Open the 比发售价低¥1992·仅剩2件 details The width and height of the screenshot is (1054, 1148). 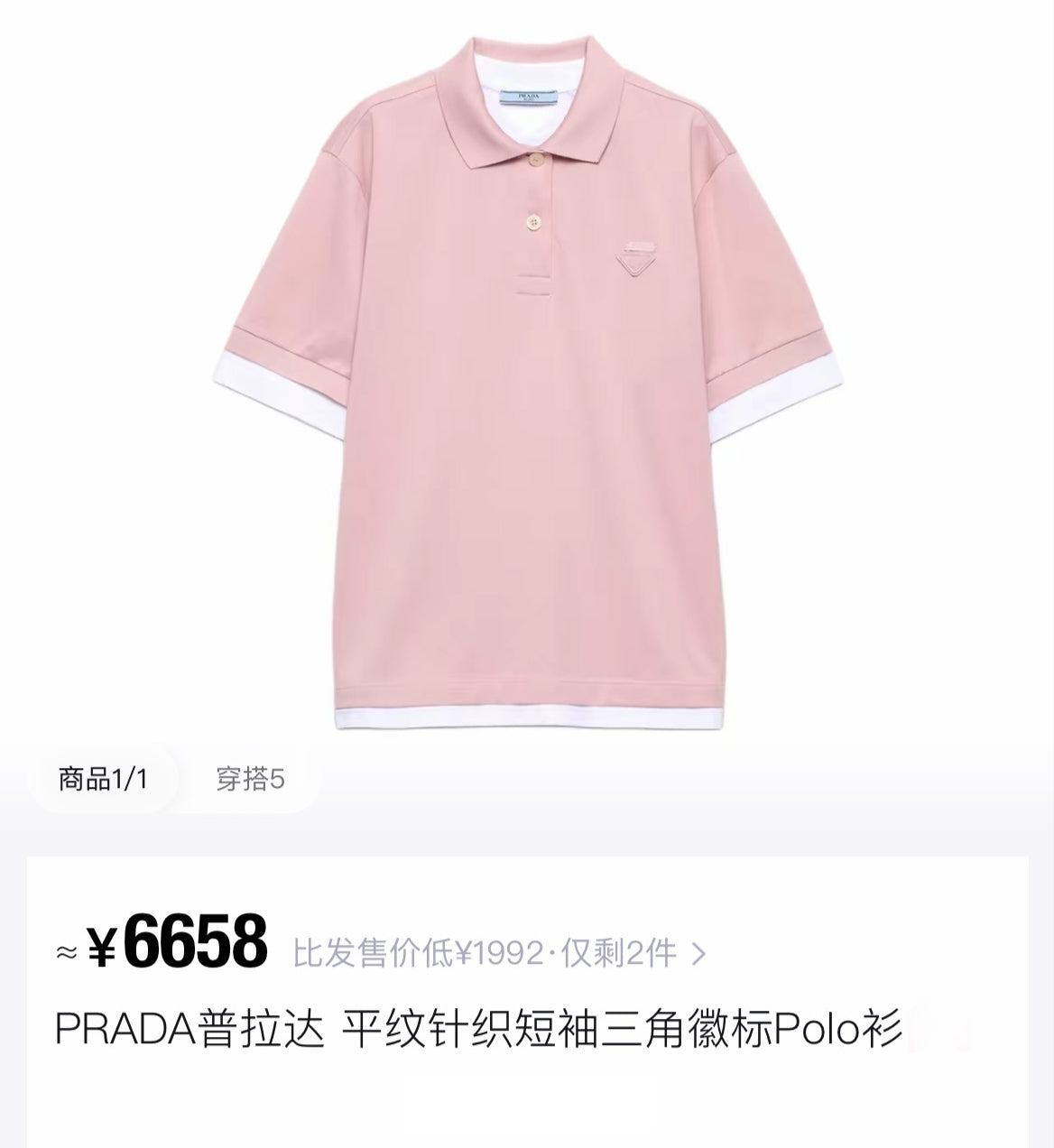tap(499, 953)
